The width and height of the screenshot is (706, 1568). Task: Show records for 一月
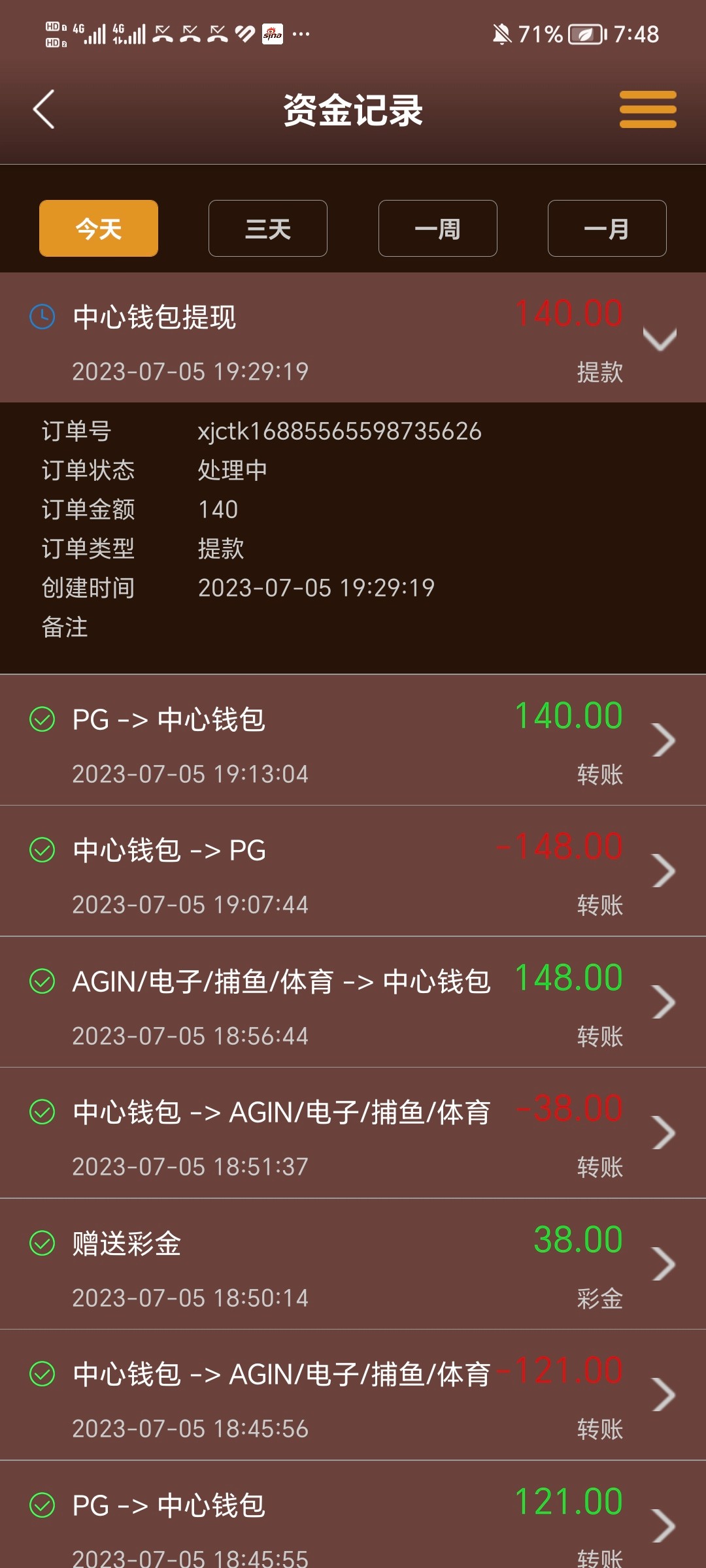tap(607, 229)
